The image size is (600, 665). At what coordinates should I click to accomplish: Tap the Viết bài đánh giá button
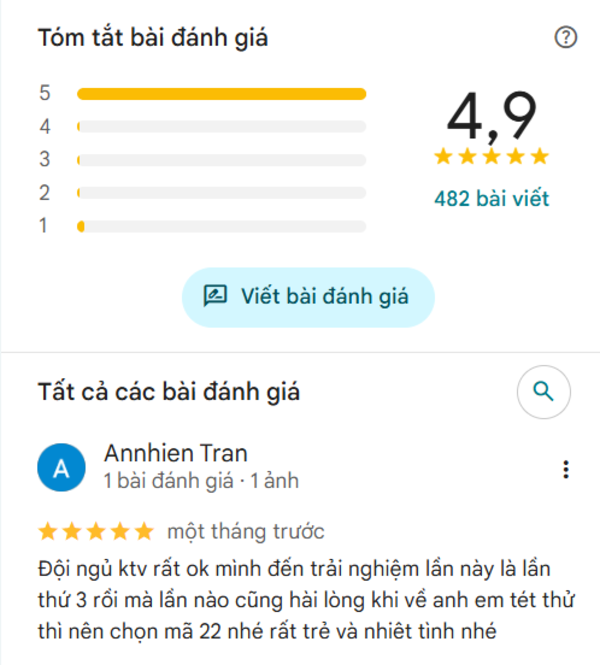coord(308,296)
